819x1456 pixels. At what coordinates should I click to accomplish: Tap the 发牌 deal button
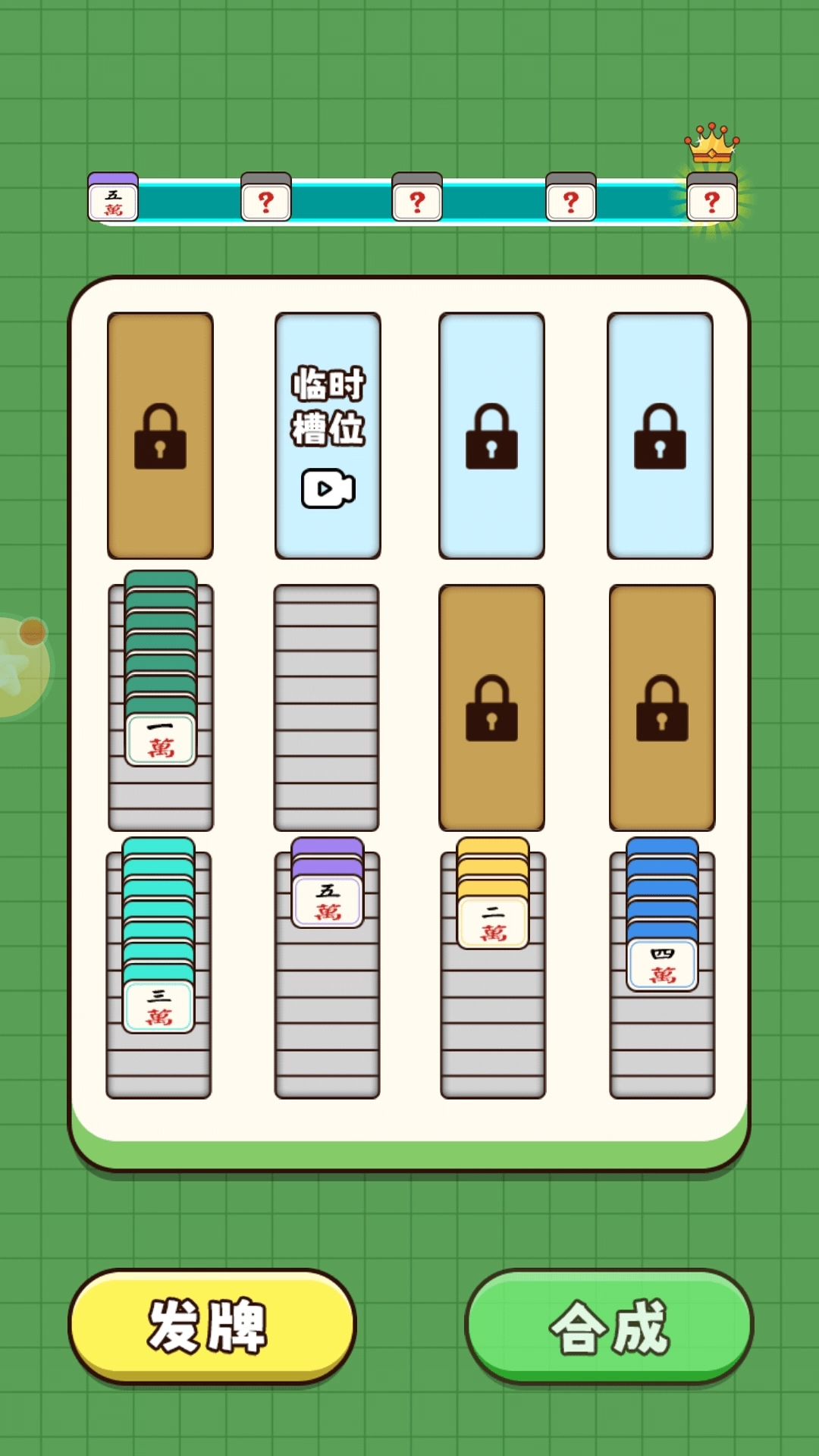212,1326
